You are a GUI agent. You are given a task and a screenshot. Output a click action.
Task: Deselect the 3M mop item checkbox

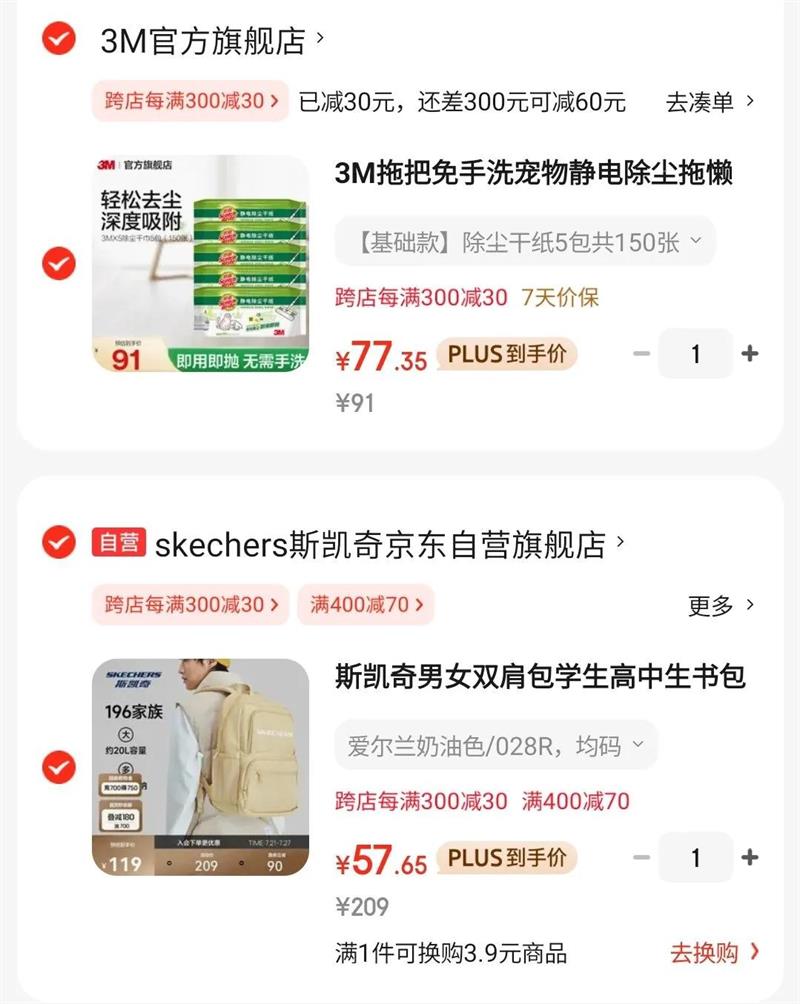(59, 263)
